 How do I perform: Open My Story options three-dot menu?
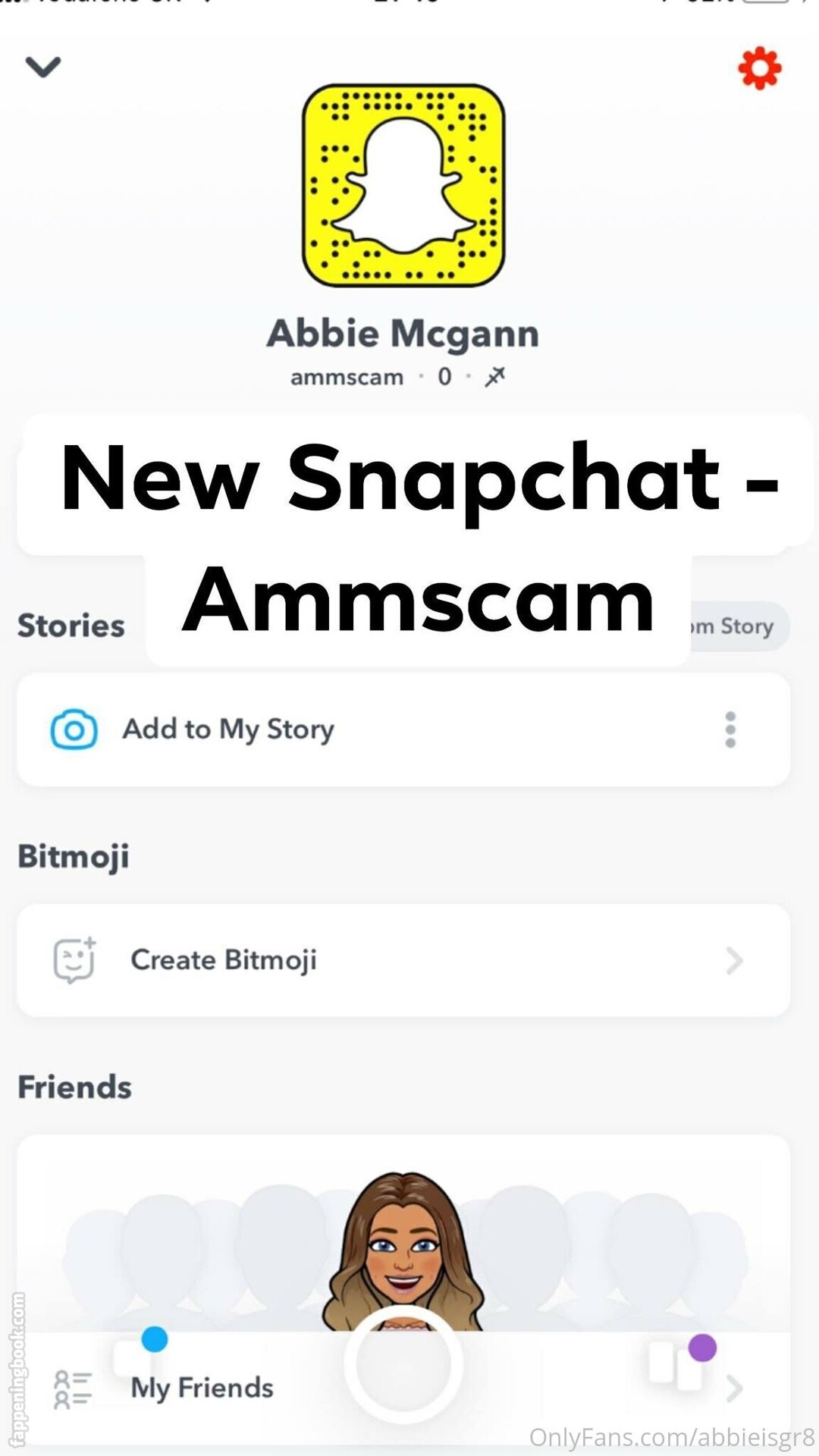click(730, 730)
